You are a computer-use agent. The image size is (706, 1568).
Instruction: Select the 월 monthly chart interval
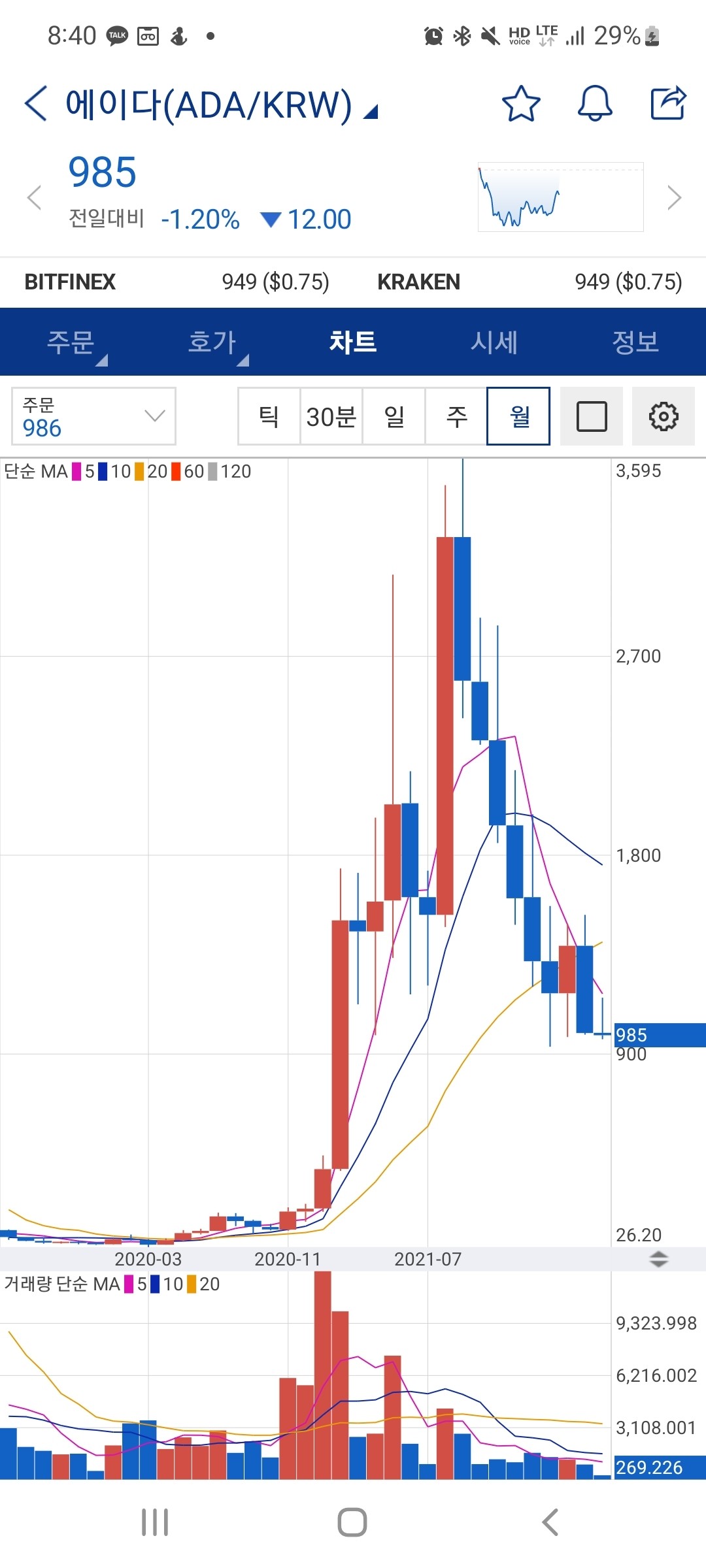(x=518, y=416)
